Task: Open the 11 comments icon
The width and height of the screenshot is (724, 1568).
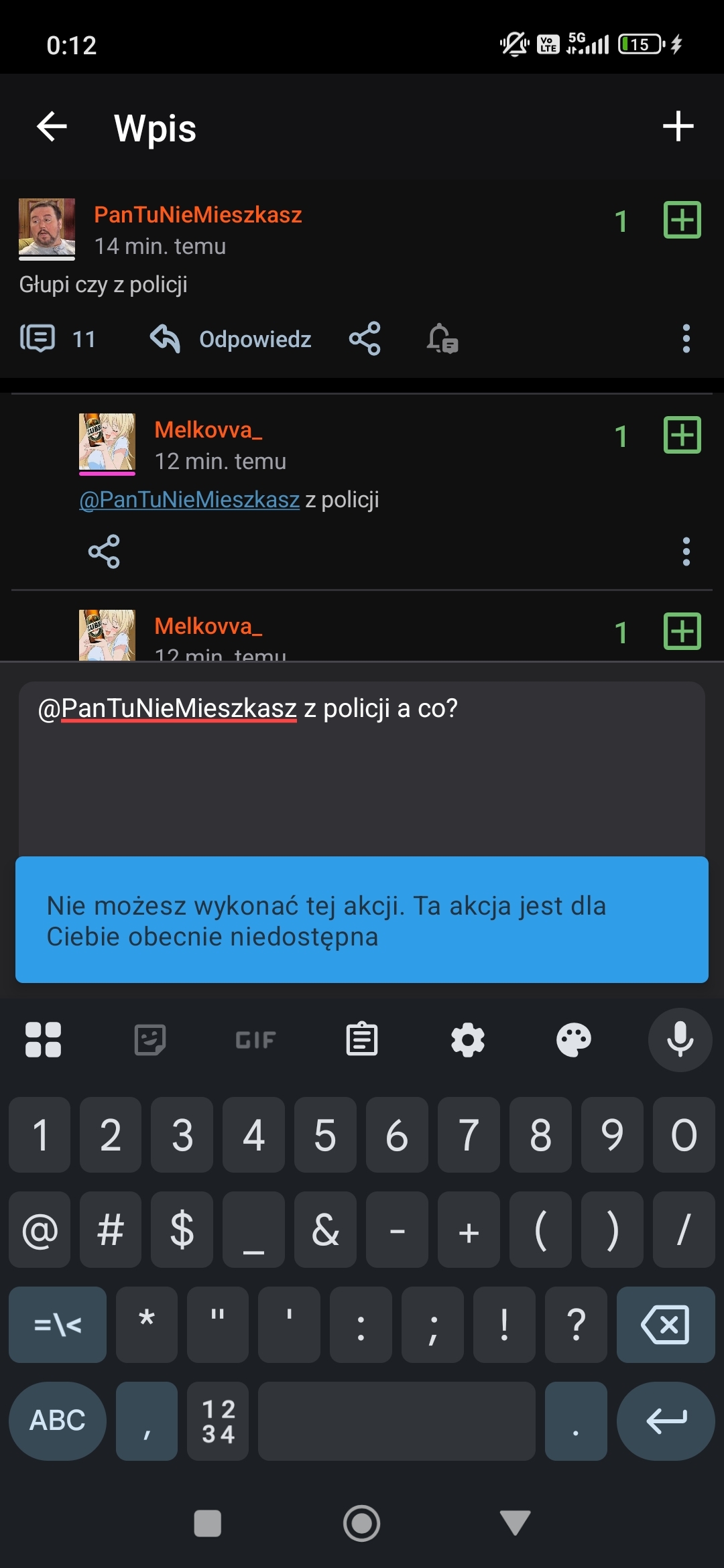Action: pyautogui.click(x=38, y=338)
